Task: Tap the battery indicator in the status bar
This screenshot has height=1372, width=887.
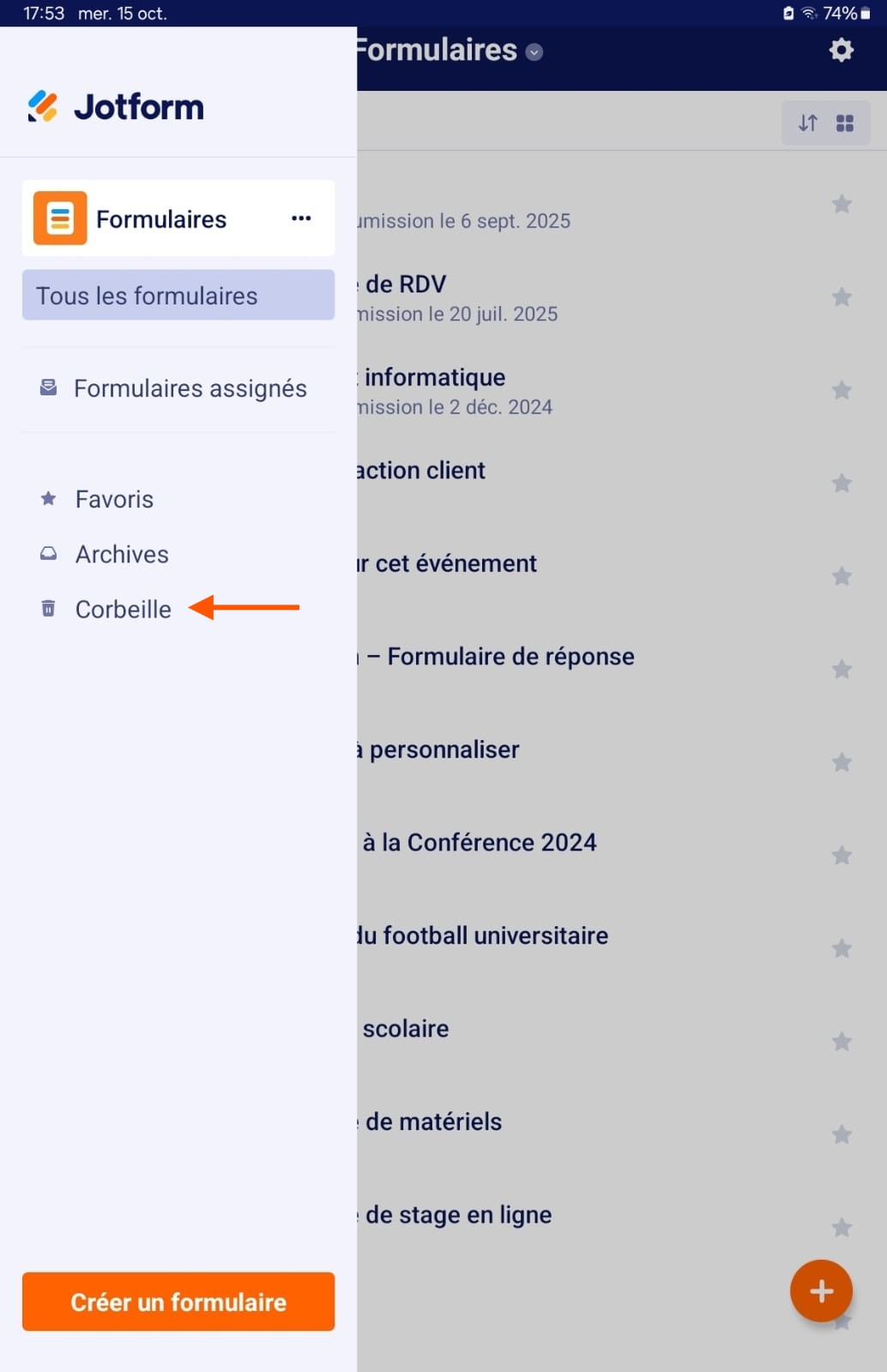Action: tap(864, 13)
